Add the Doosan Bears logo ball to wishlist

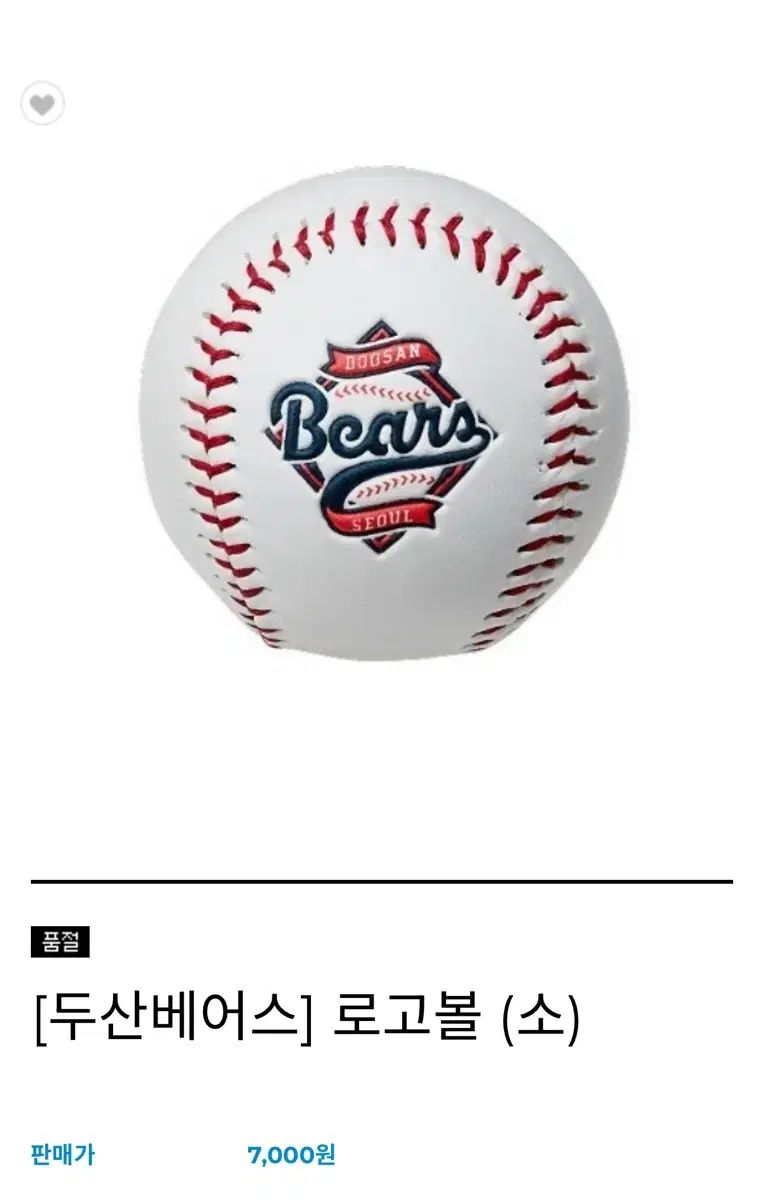point(42,104)
